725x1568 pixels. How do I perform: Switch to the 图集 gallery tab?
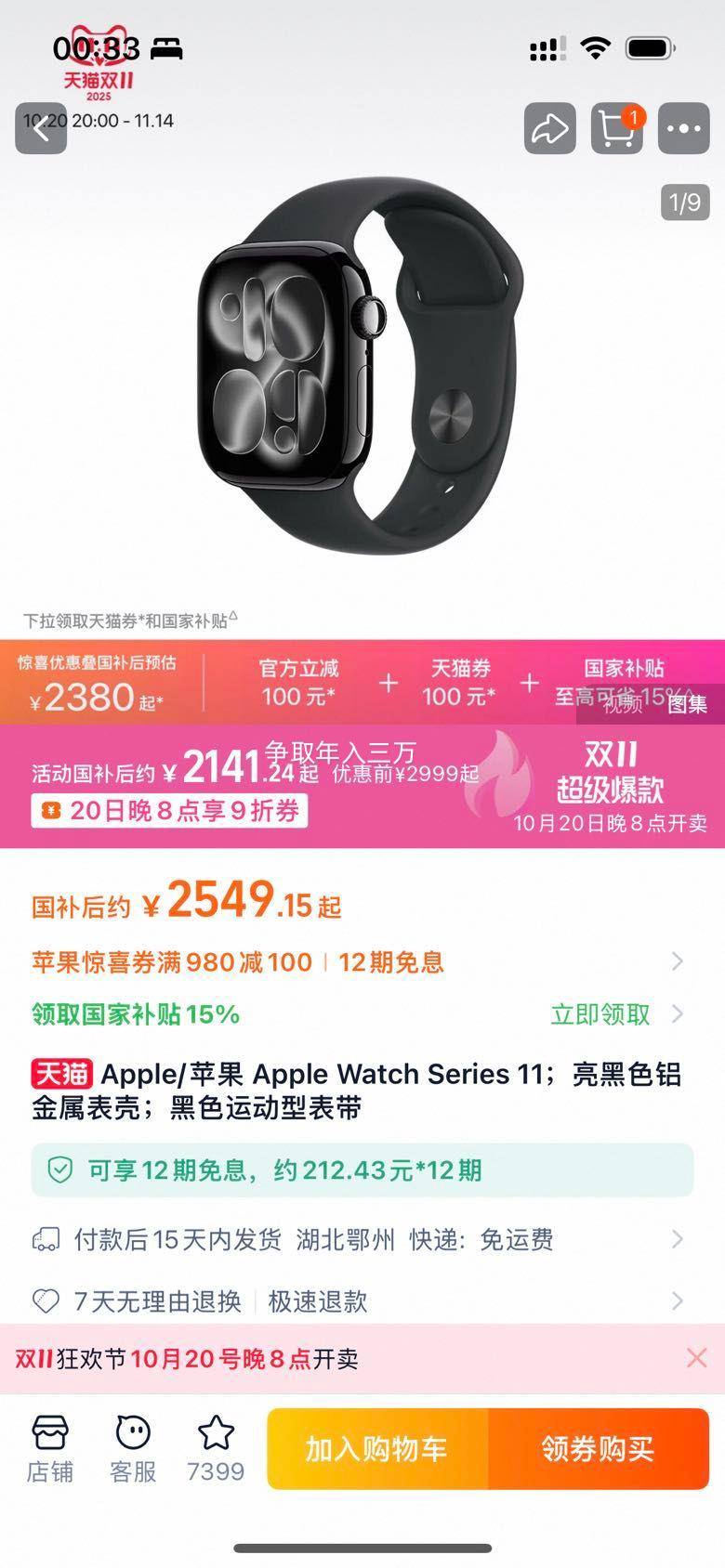pyautogui.click(x=687, y=704)
